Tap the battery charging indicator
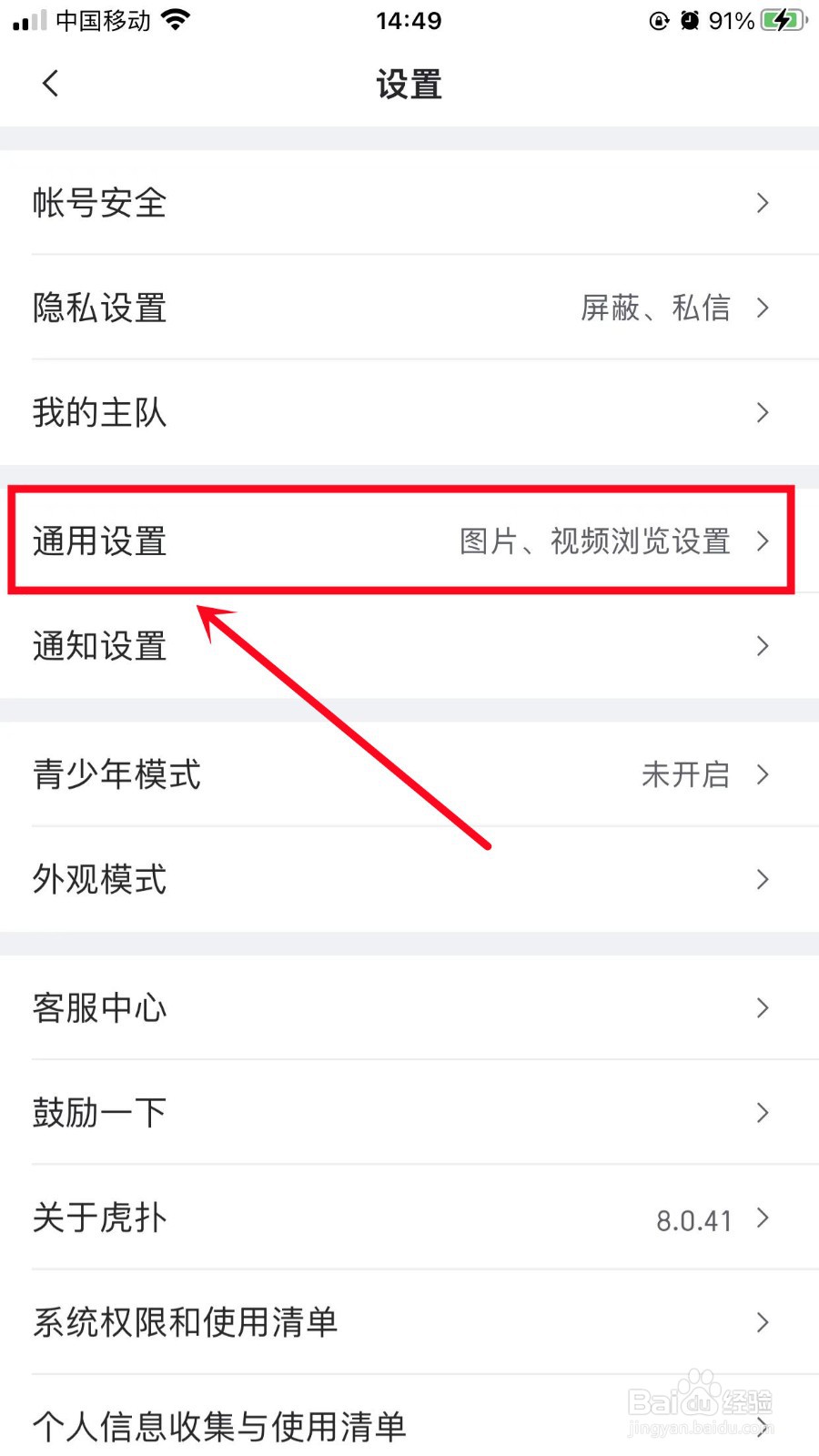819x1456 pixels. (781, 20)
